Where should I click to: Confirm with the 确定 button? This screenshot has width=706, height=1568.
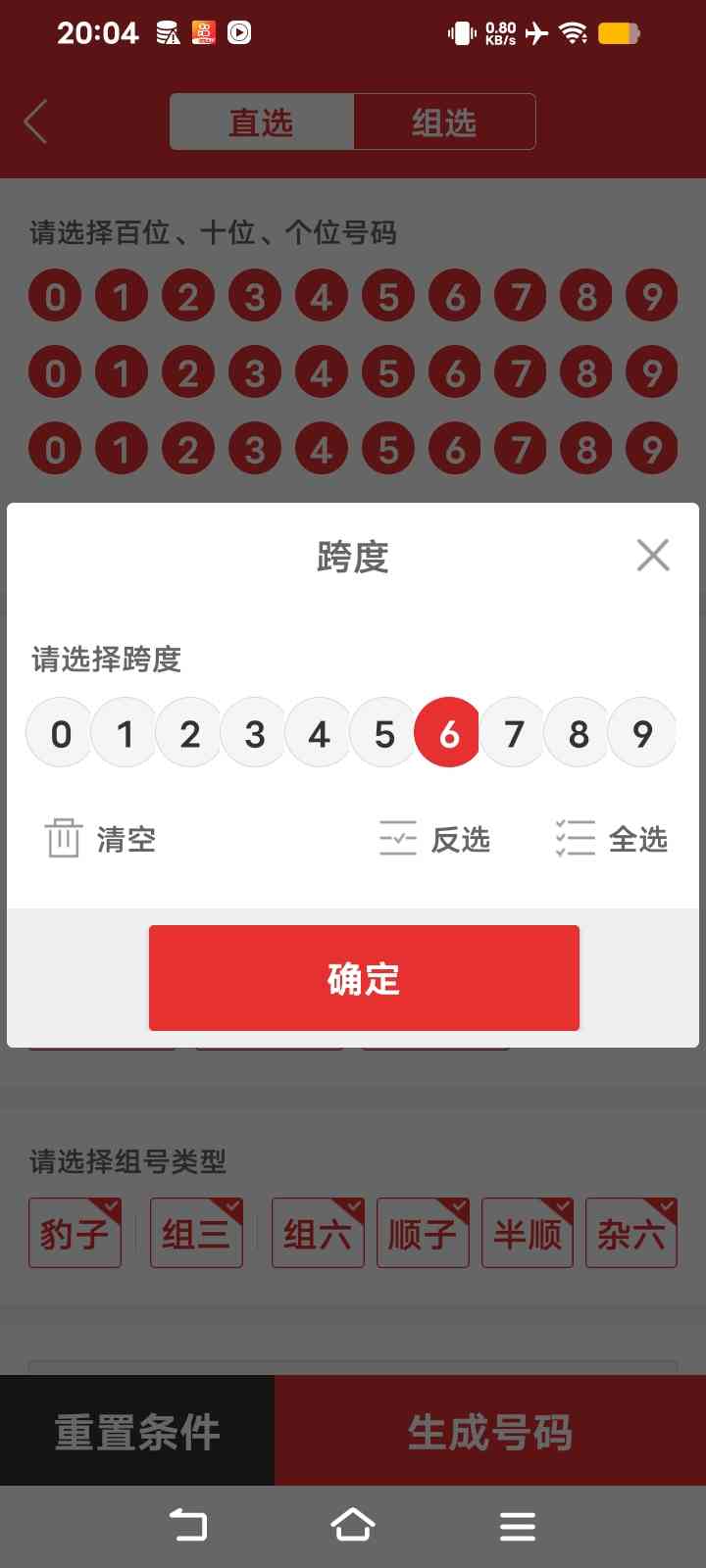pos(364,978)
